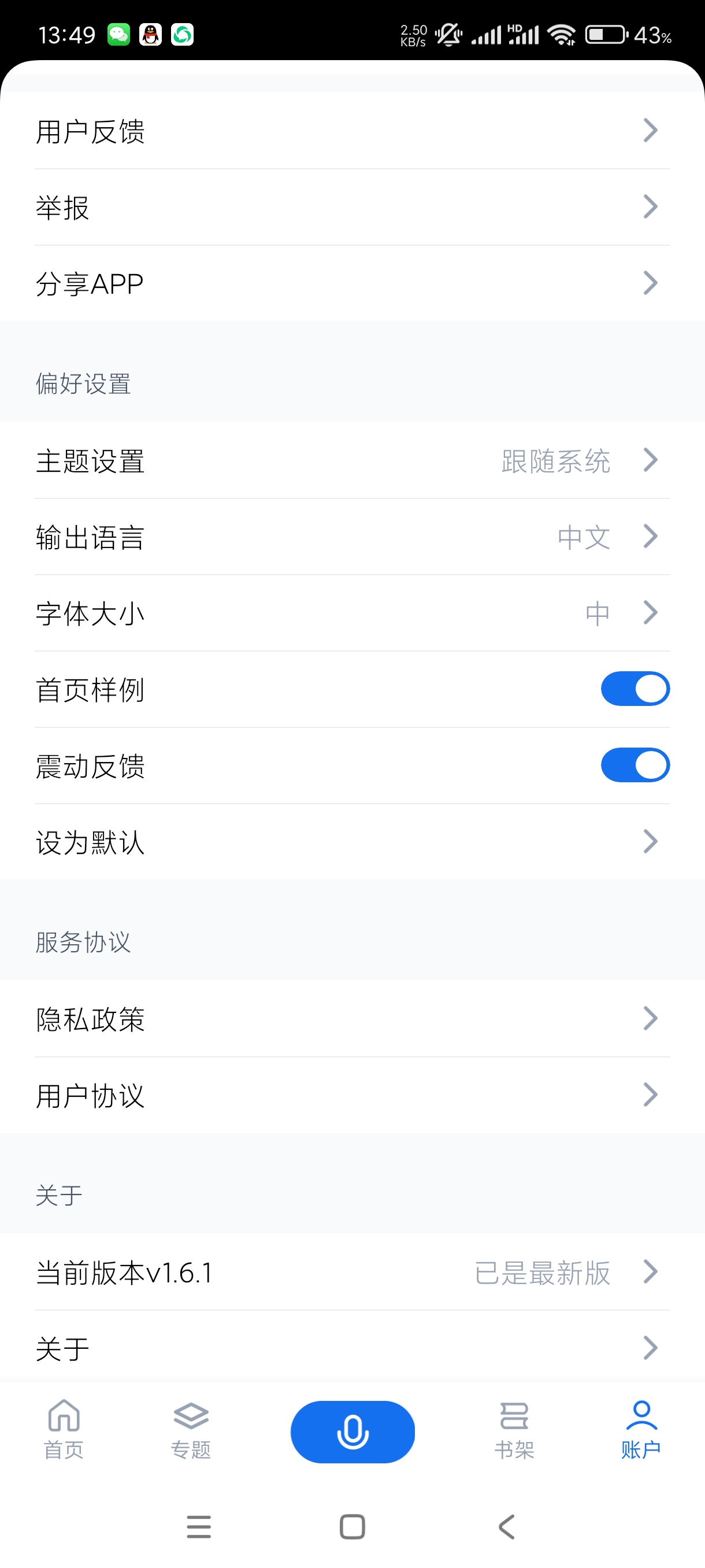
Task: Switch to the 书架 bookshelf tab
Action: 514,1429
